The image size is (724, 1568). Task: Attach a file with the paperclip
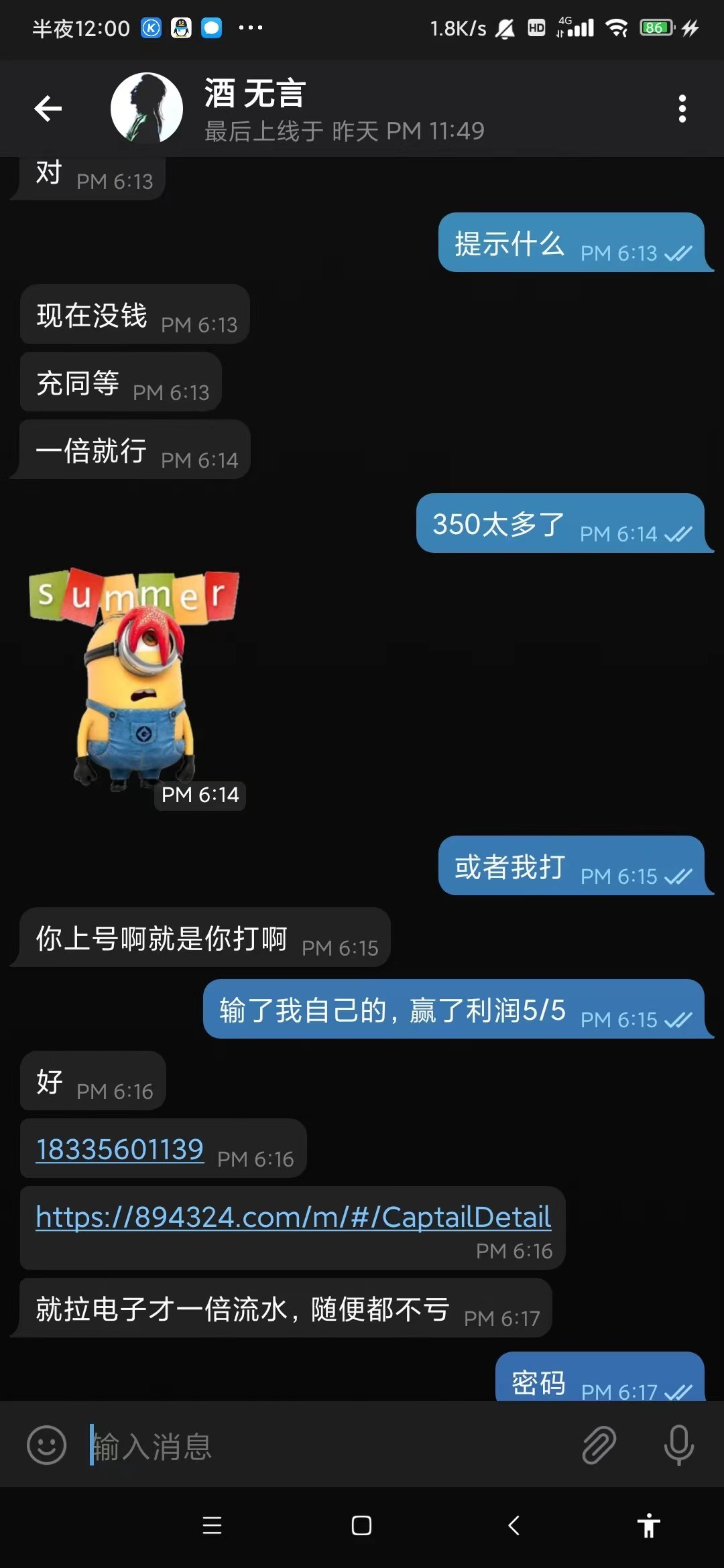pos(599,1445)
